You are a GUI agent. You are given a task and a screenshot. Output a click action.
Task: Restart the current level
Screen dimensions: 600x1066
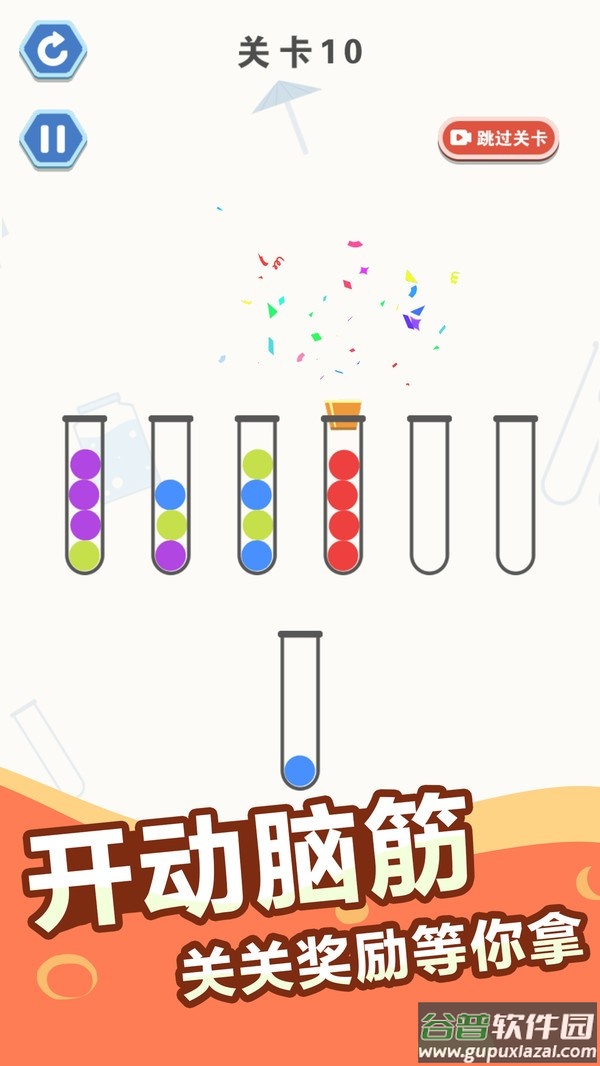(53, 48)
